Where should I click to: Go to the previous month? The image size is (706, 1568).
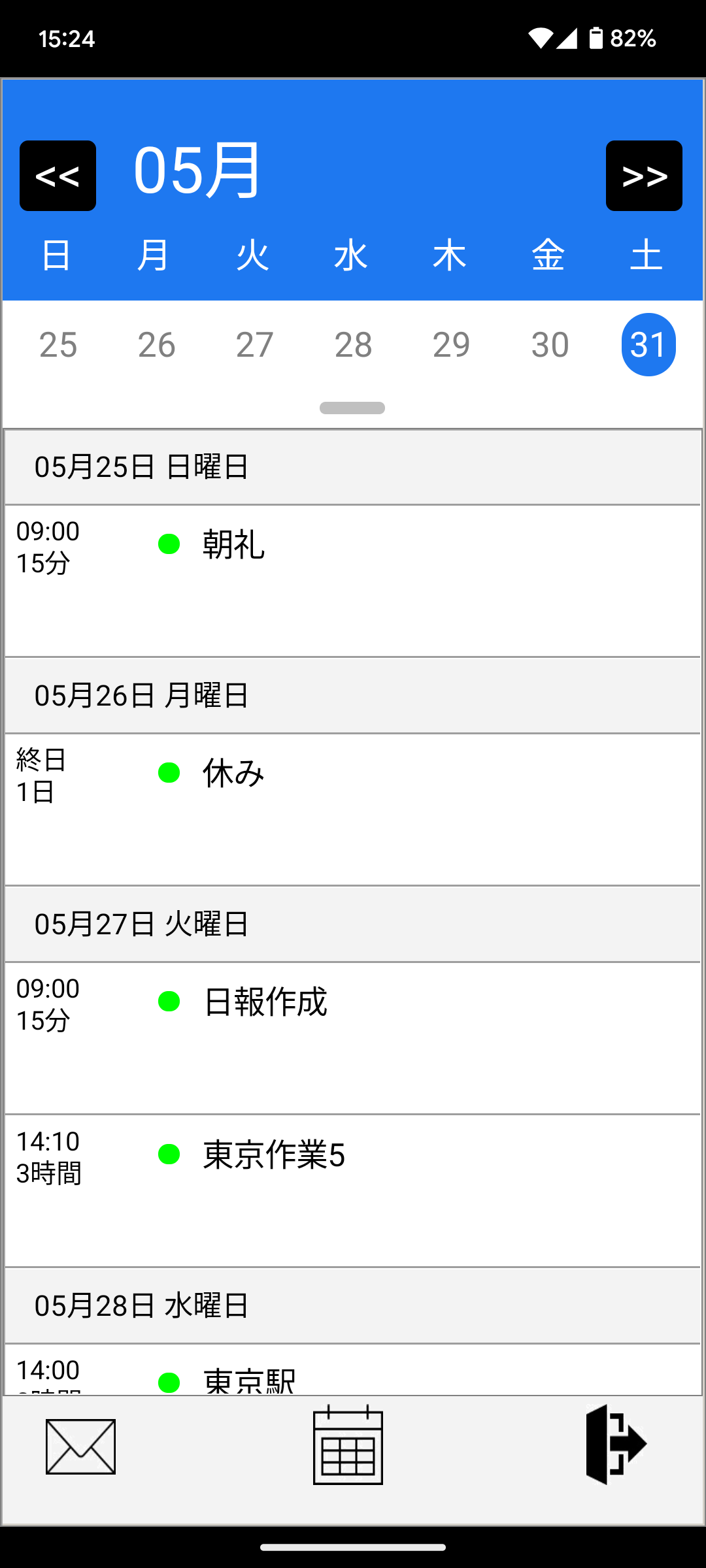(x=58, y=176)
